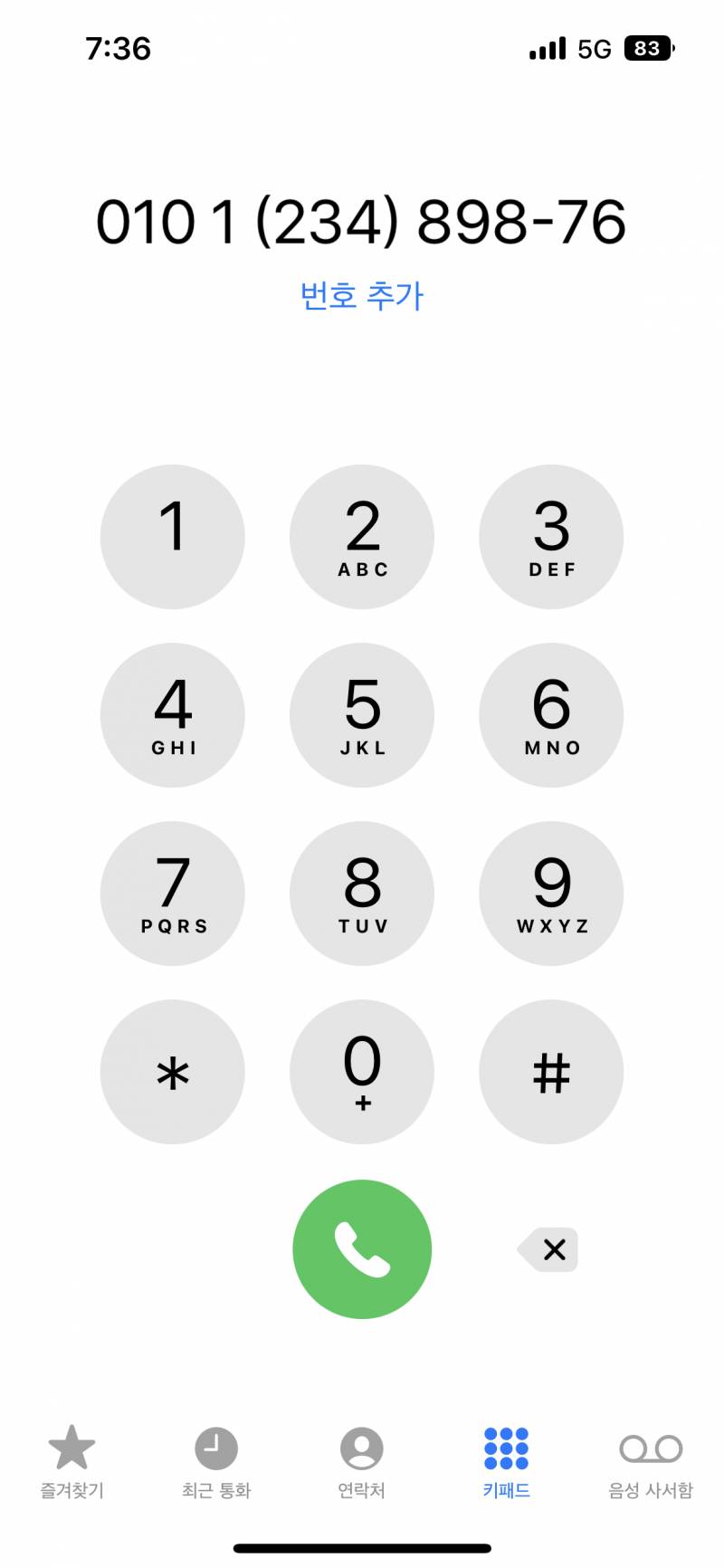Tap the 7 PQRS key
This screenshot has height=1568, width=724.
pos(172,893)
